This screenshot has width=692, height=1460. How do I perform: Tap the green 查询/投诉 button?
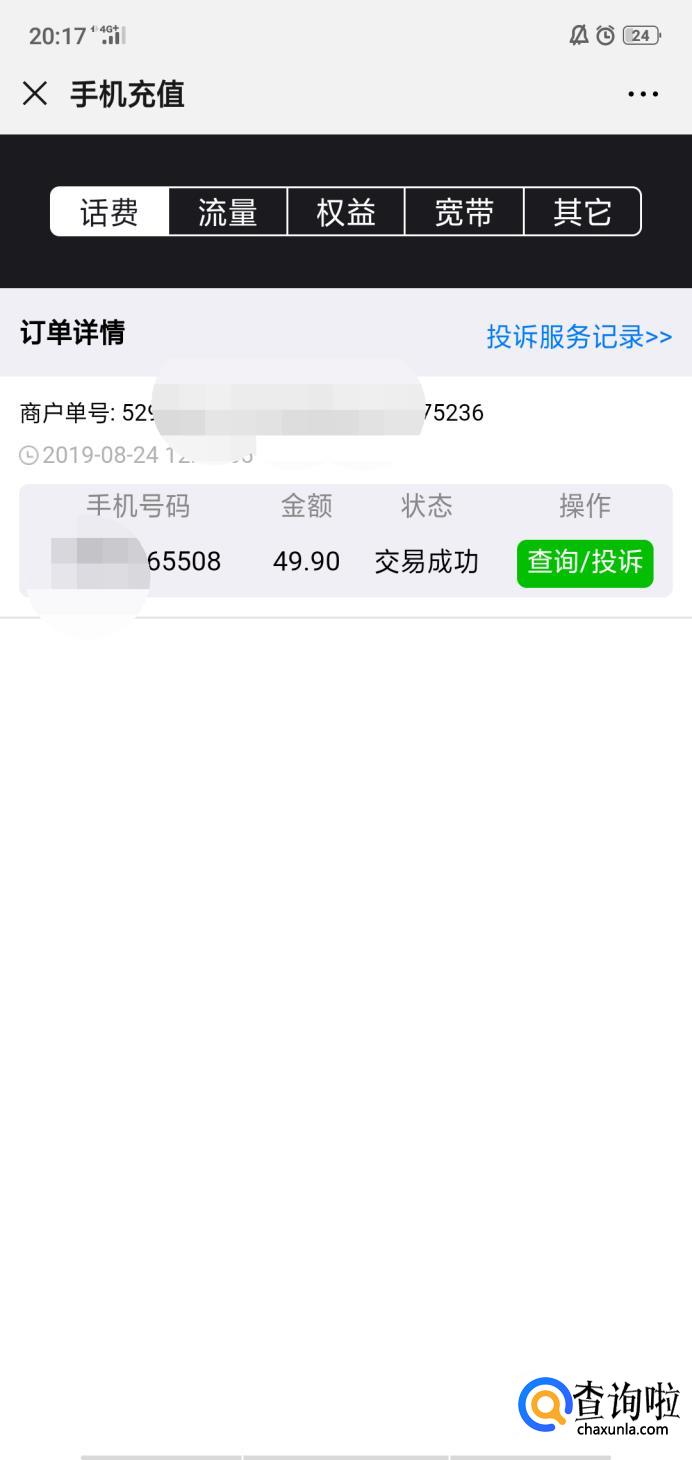pos(585,563)
